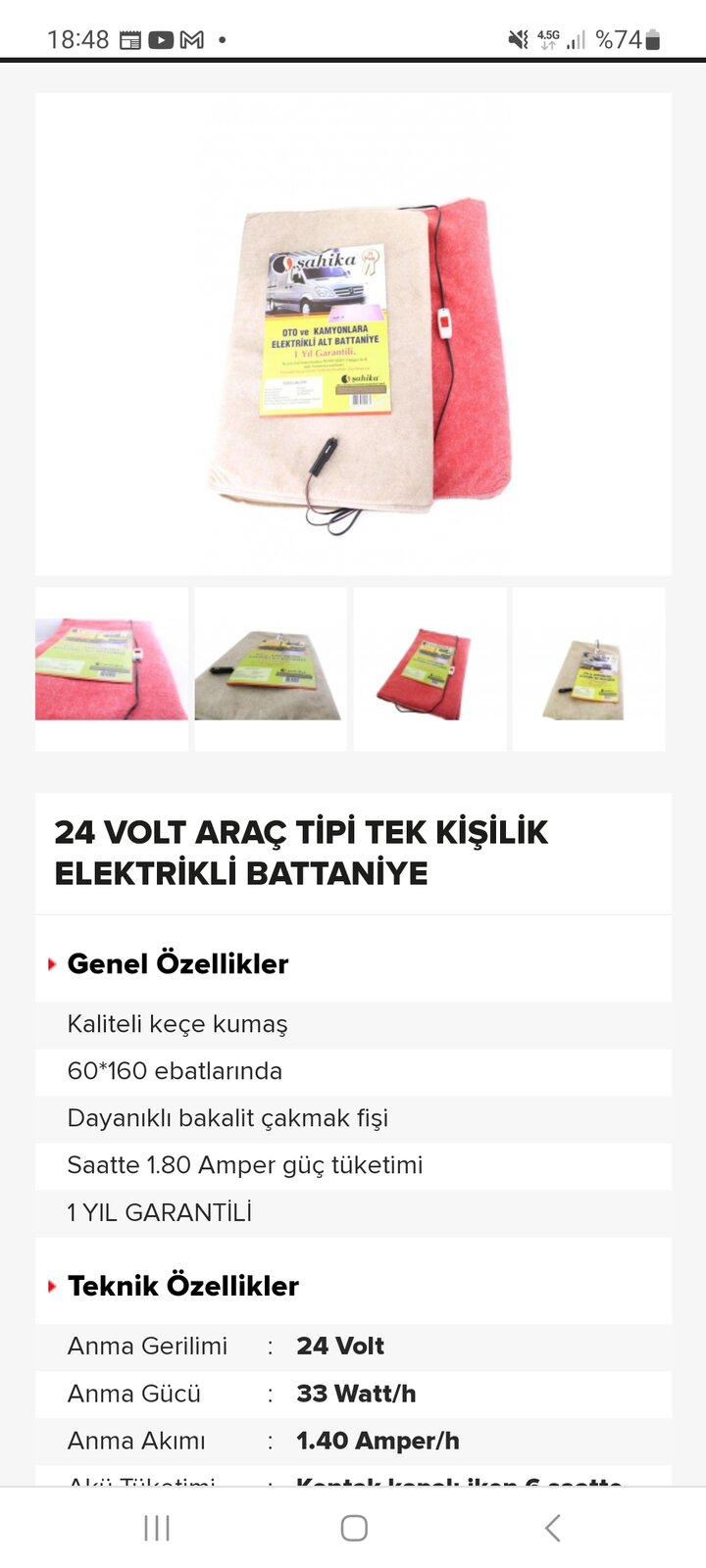Open the recent apps view
This screenshot has width=706, height=1568.
pyautogui.click(x=157, y=1528)
